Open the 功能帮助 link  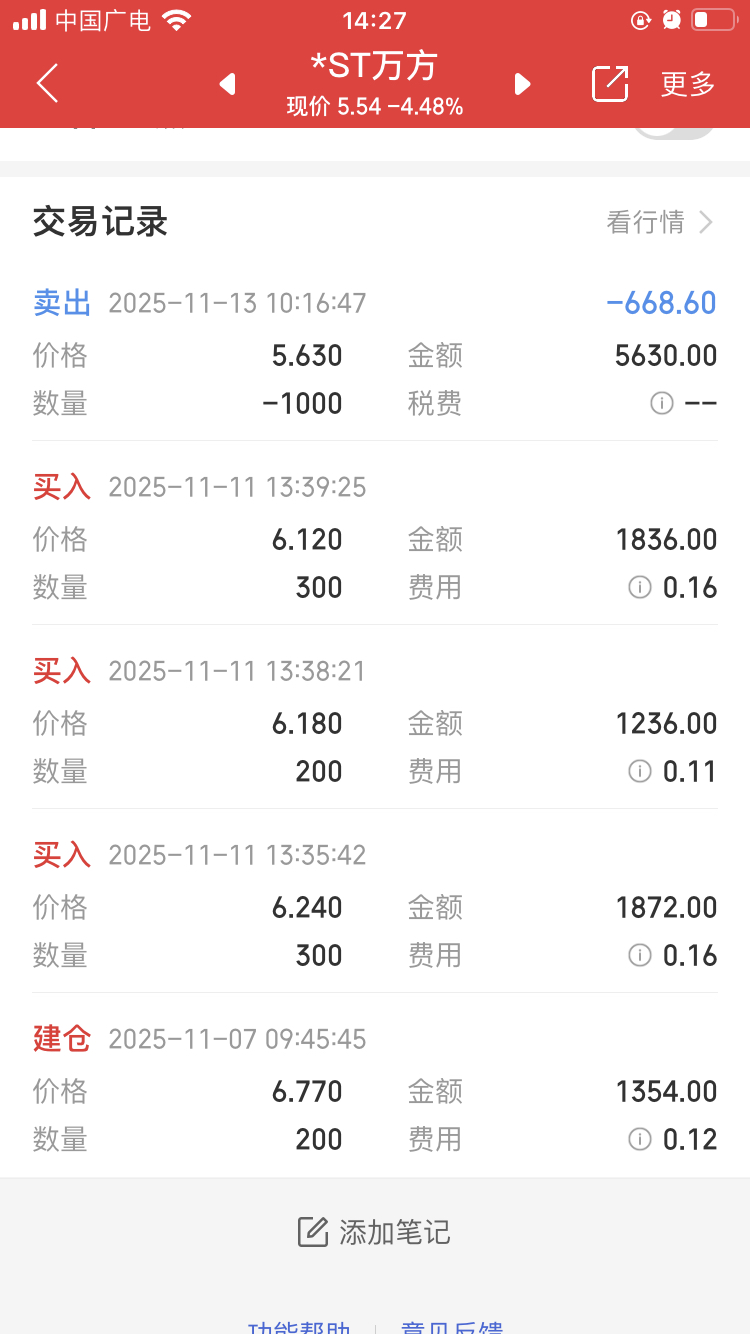pyautogui.click(x=299, y=1327)
